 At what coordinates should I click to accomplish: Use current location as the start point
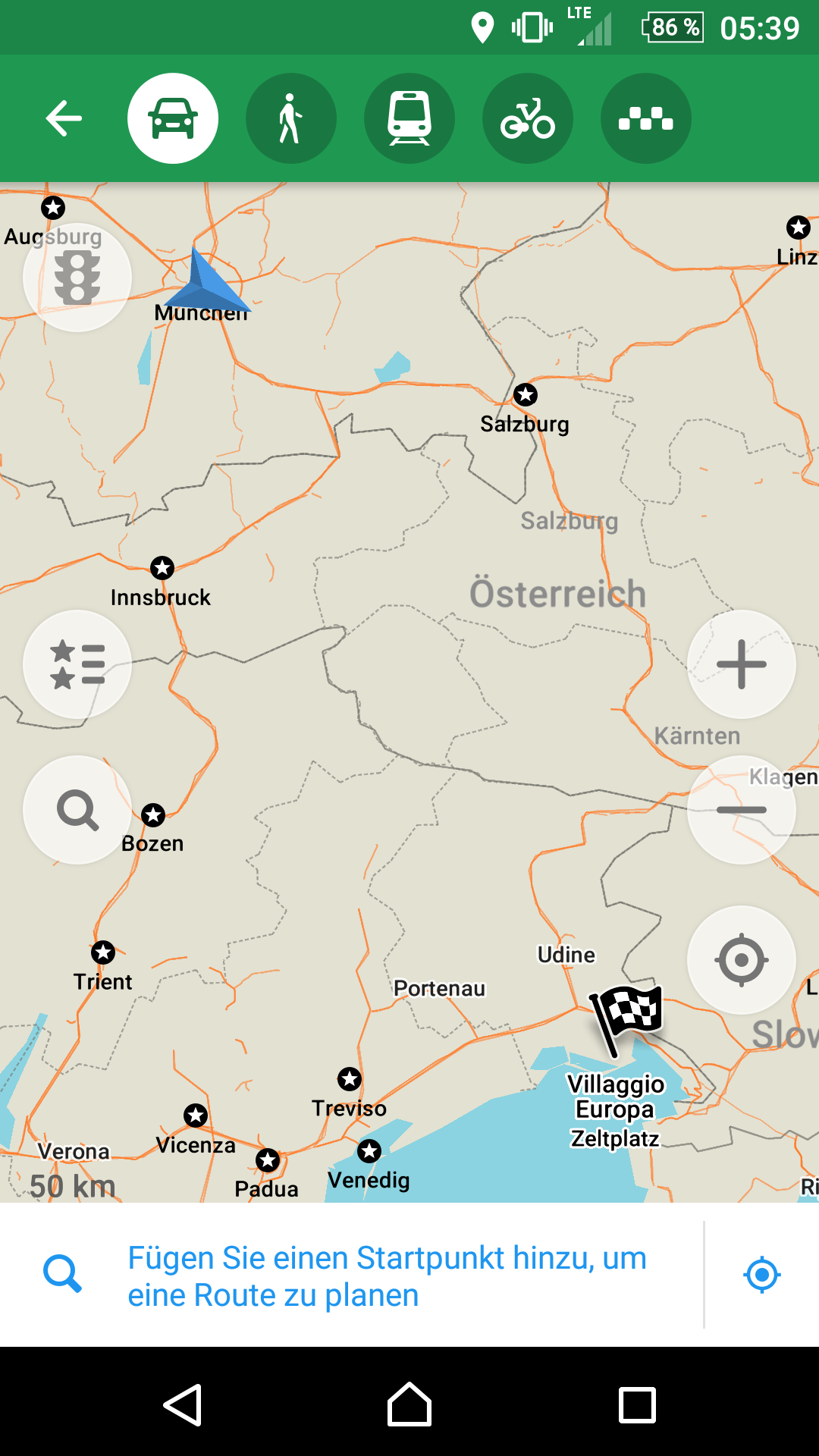click(762, 1275)
